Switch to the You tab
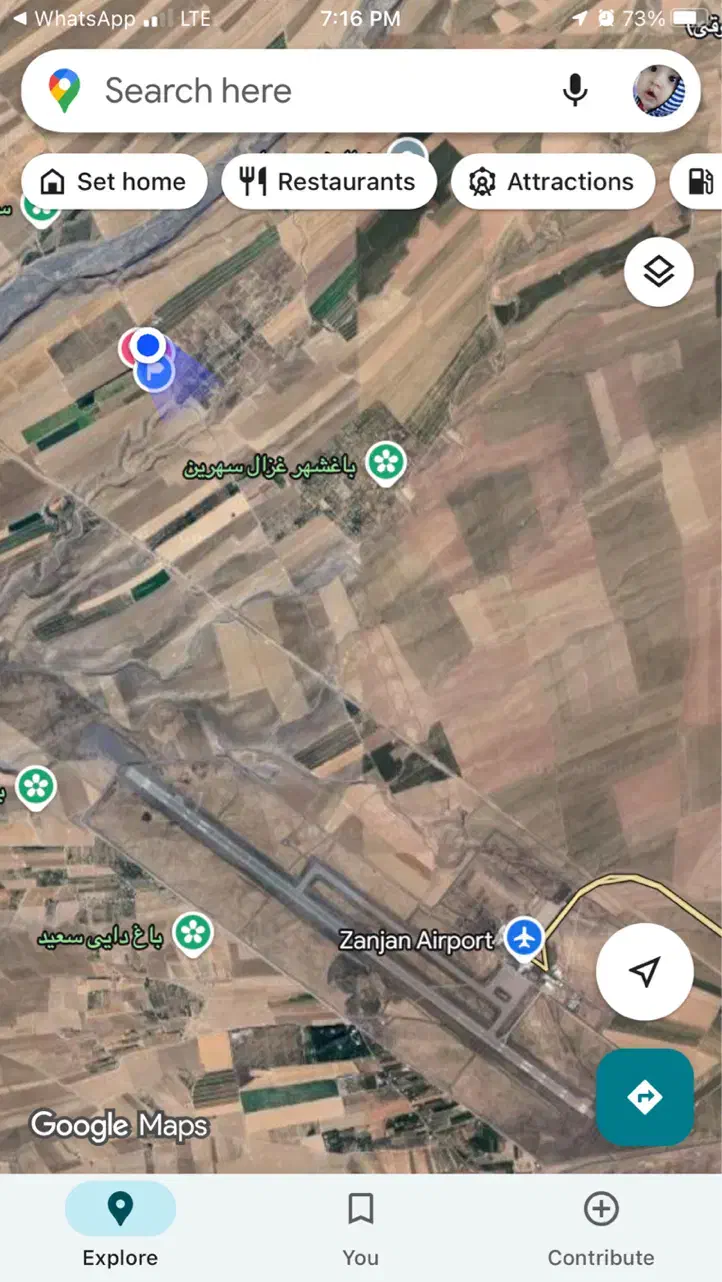This screenshot has height=1282, width=722. 360,1228
